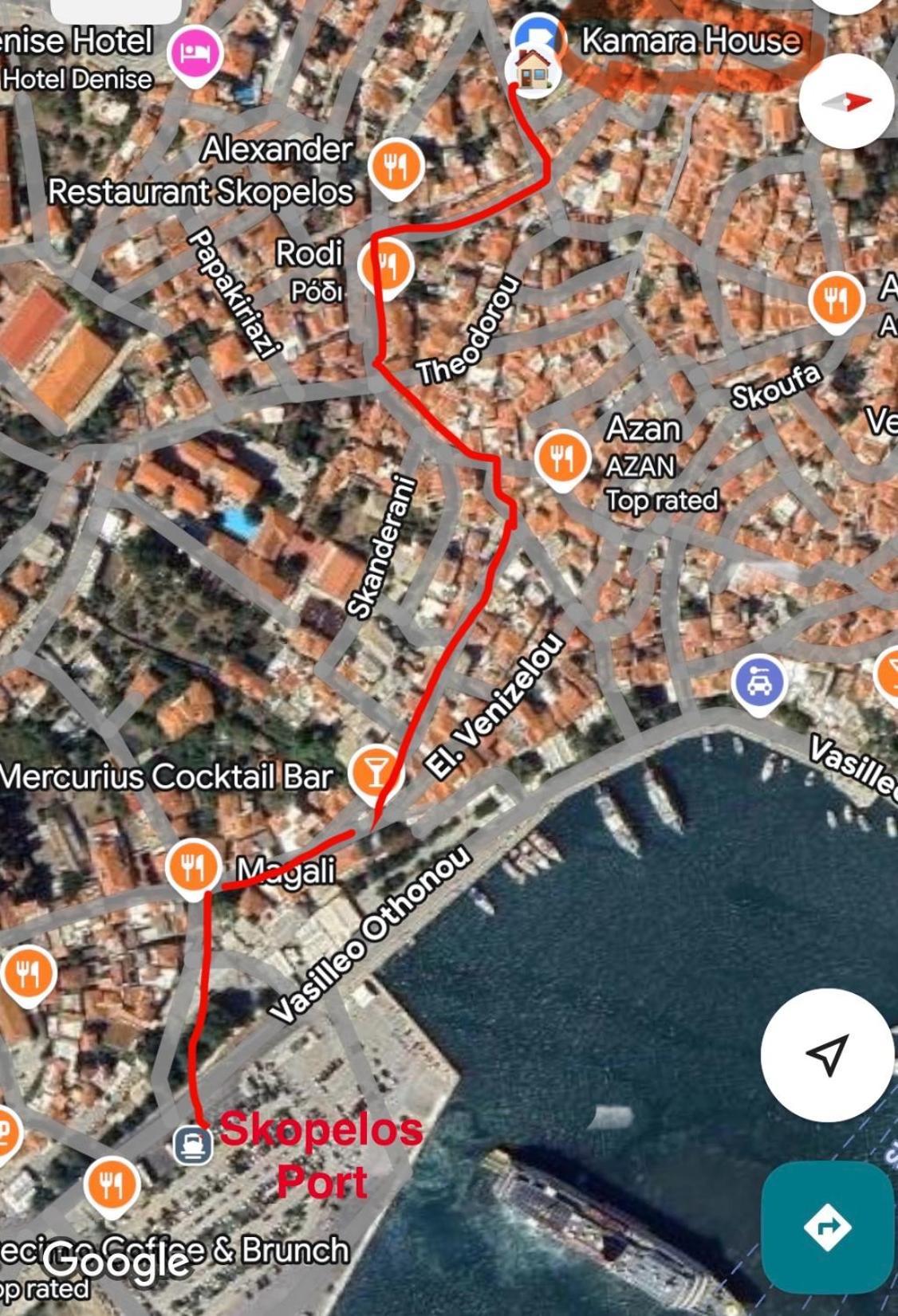The width and height of the screenshot is (898, 1316).
Task: Select the Skopelos Port ferry pin
Action: click(x=193, y=1145)
